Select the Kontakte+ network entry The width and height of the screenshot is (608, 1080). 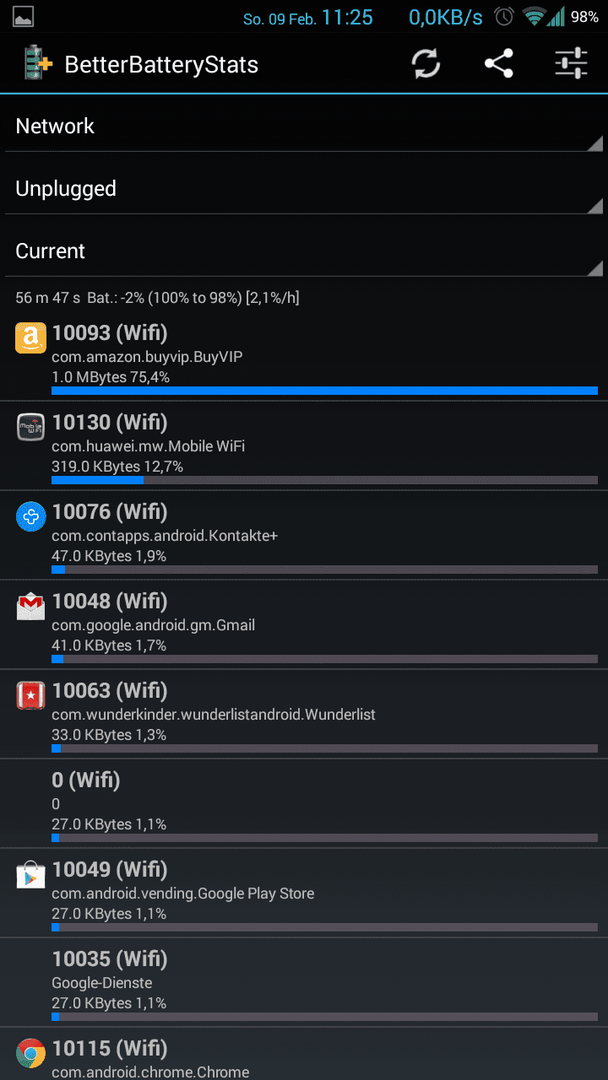click(x=304, y=535)
